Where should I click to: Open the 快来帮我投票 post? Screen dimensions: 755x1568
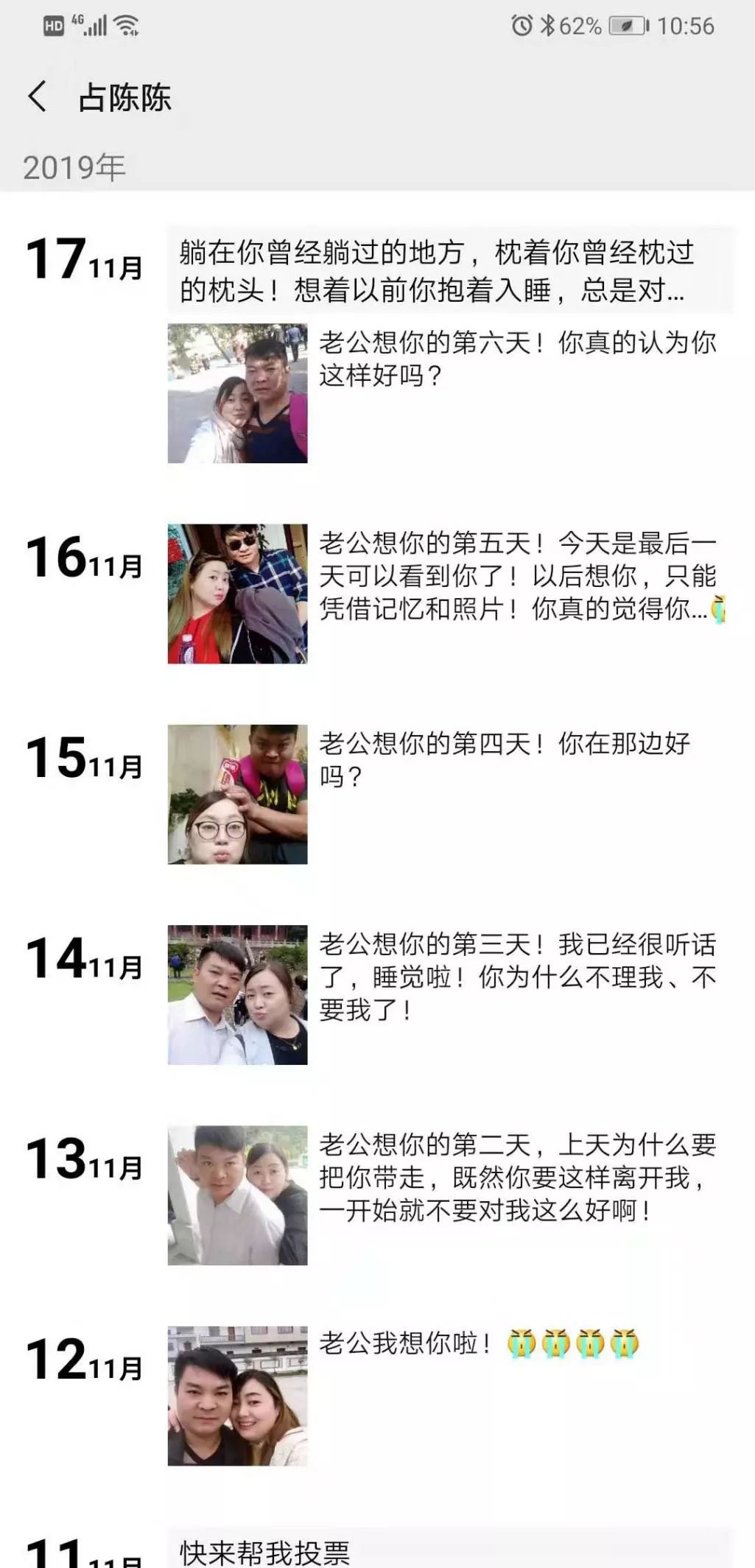click(449, 1551)
